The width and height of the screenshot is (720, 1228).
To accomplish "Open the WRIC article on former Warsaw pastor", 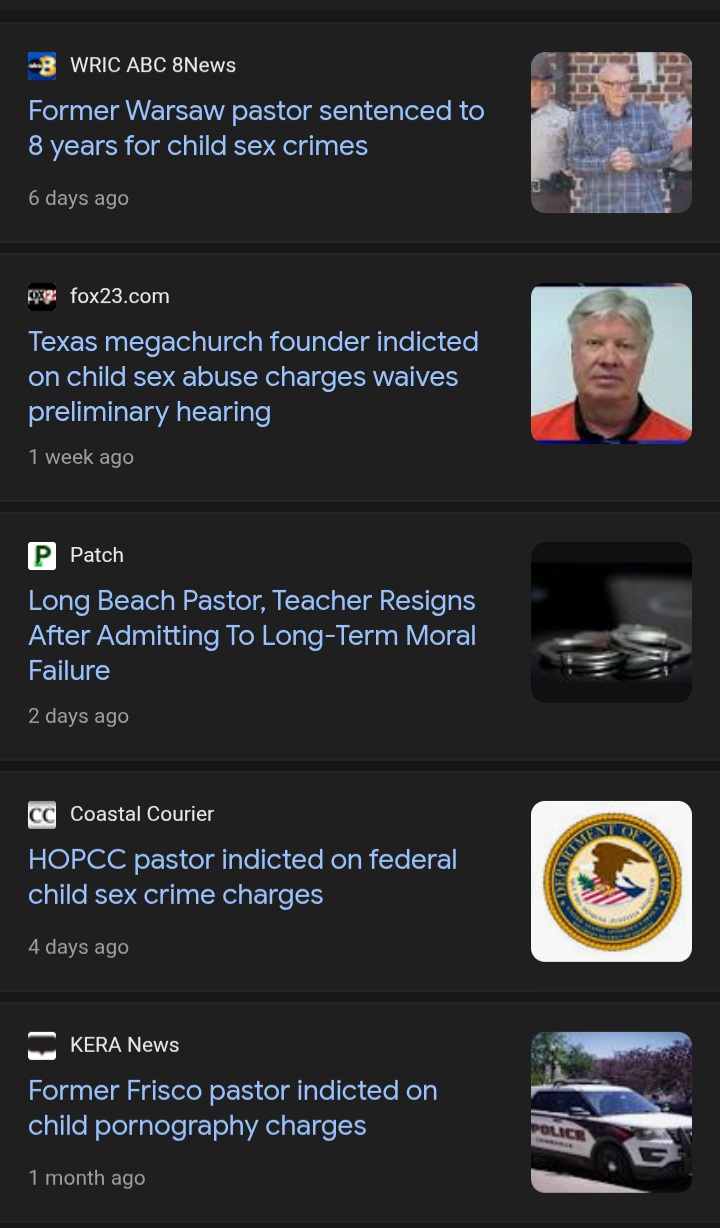I will pos(256,128).
